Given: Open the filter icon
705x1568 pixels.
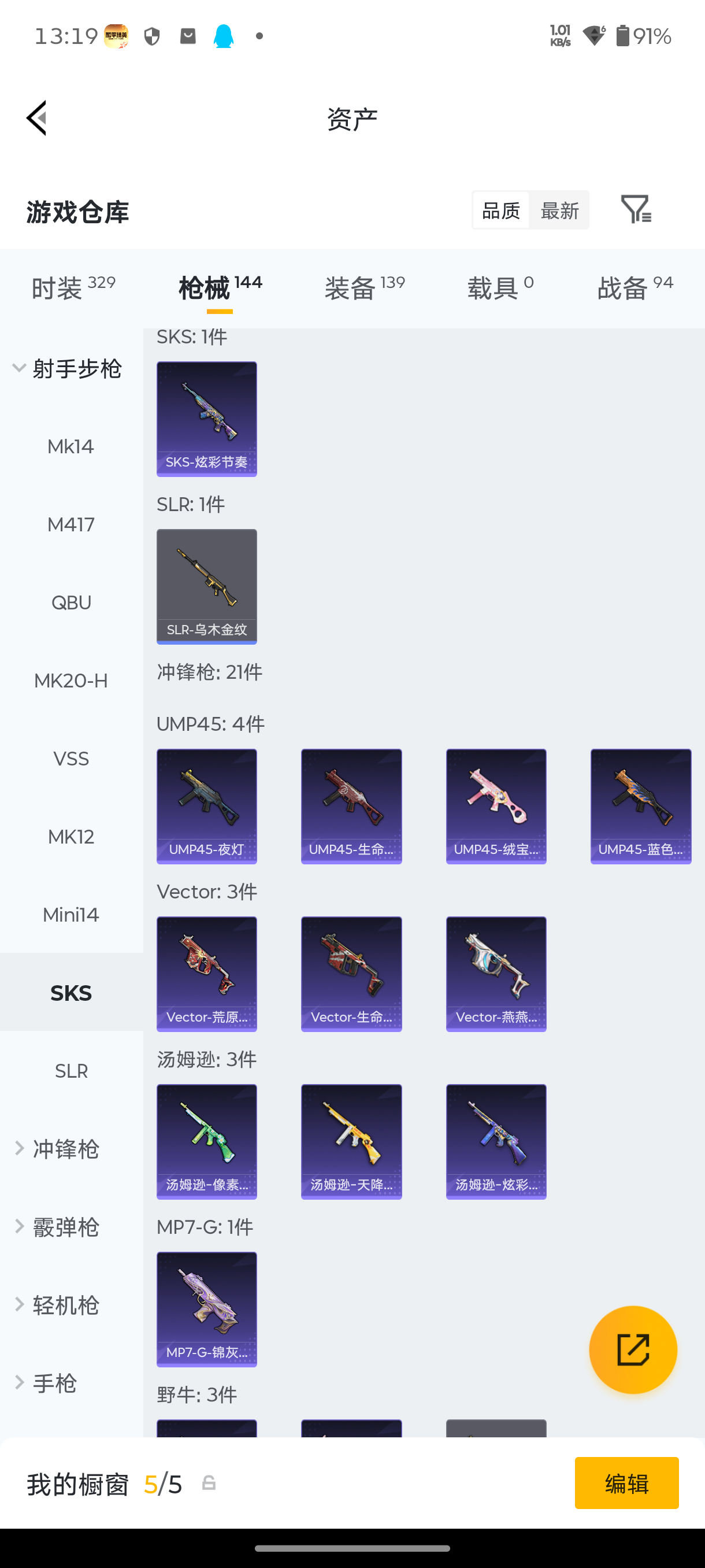Looking at the screenshot, I should pos(636,210).
